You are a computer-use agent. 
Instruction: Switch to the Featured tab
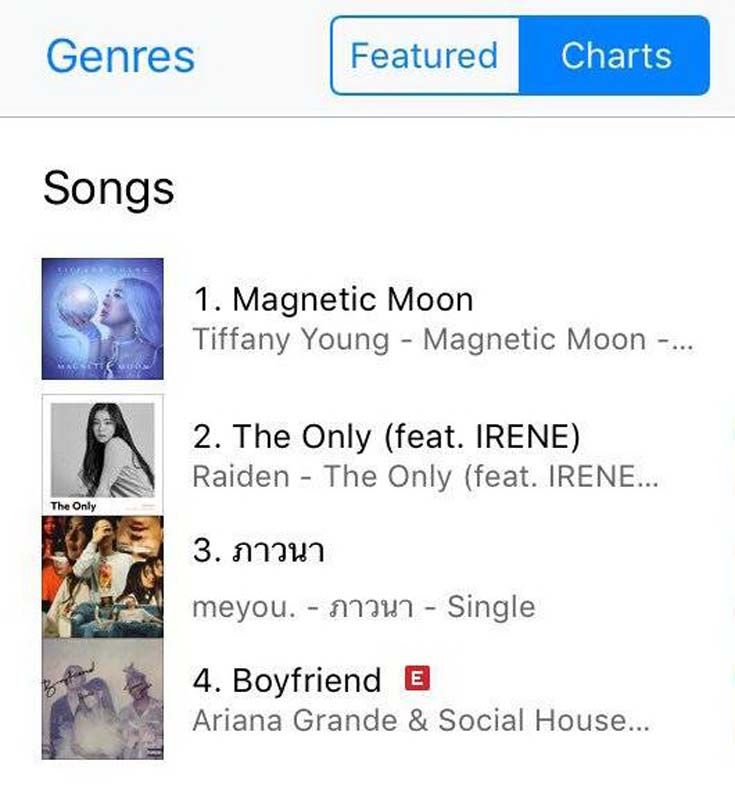[424, 56]
